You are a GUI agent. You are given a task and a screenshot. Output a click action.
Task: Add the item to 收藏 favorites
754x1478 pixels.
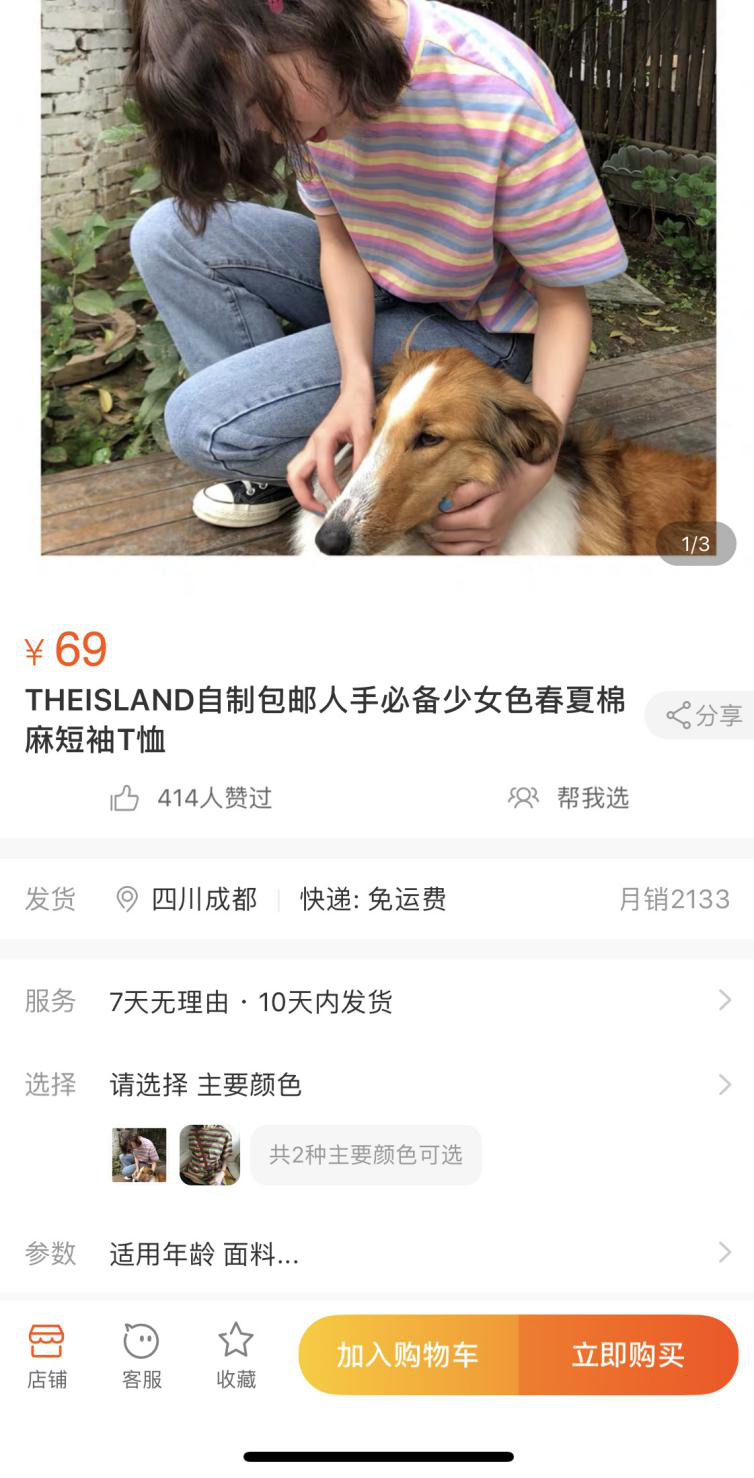pos(236,1356)
